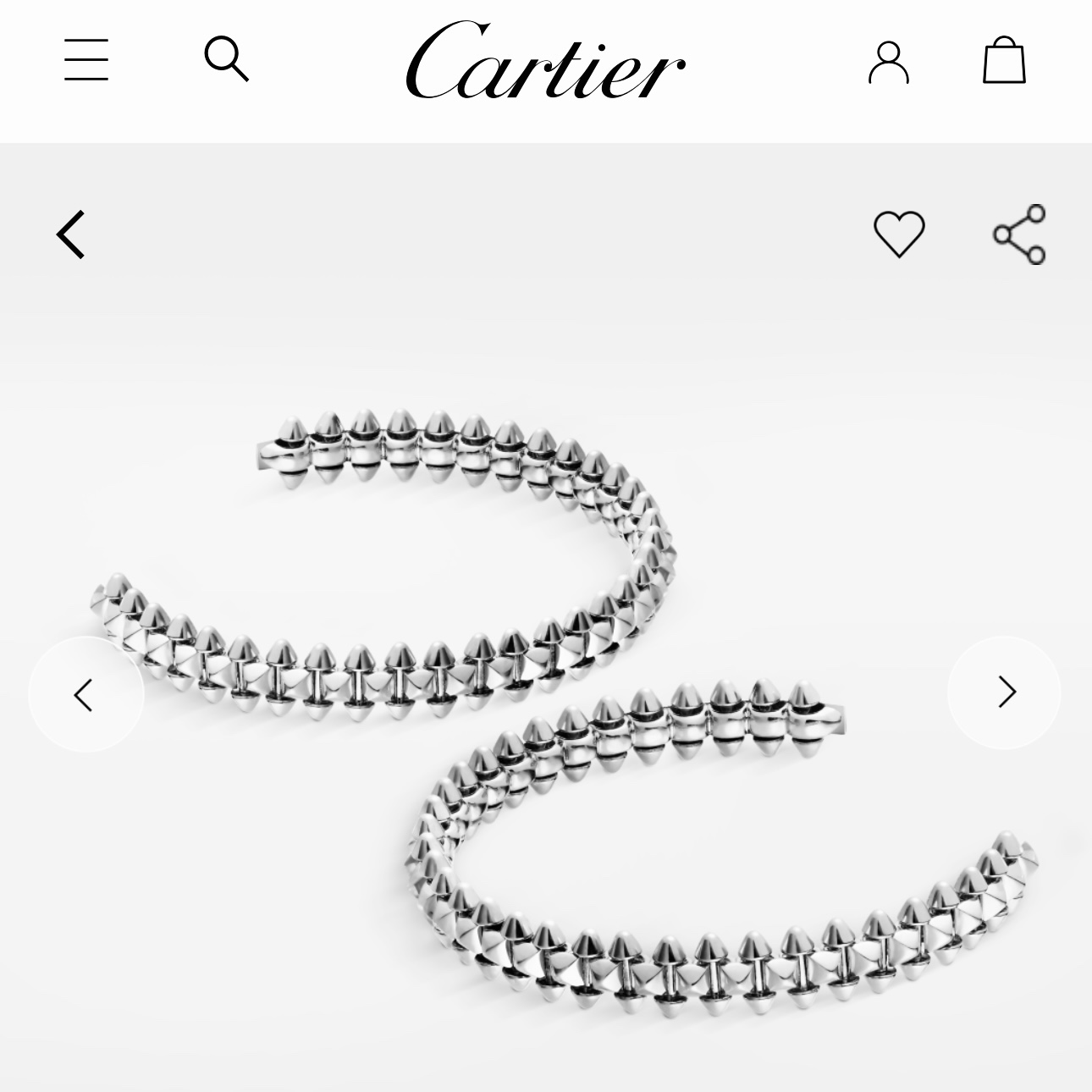1092x1092 pixels.
Task: Show the next product image
Action: (x=1005, y=692)
